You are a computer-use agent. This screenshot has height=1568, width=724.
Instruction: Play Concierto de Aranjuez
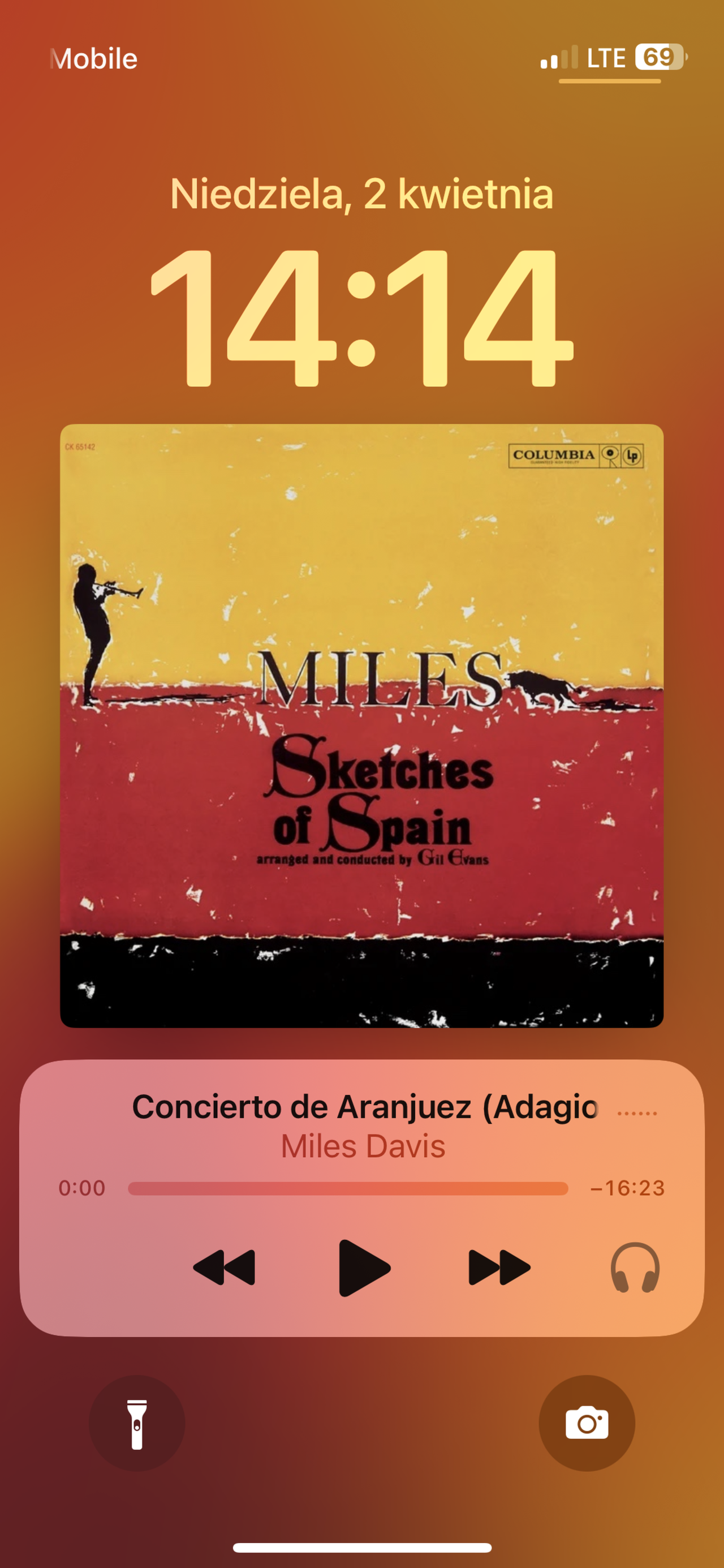[363, 1268]
